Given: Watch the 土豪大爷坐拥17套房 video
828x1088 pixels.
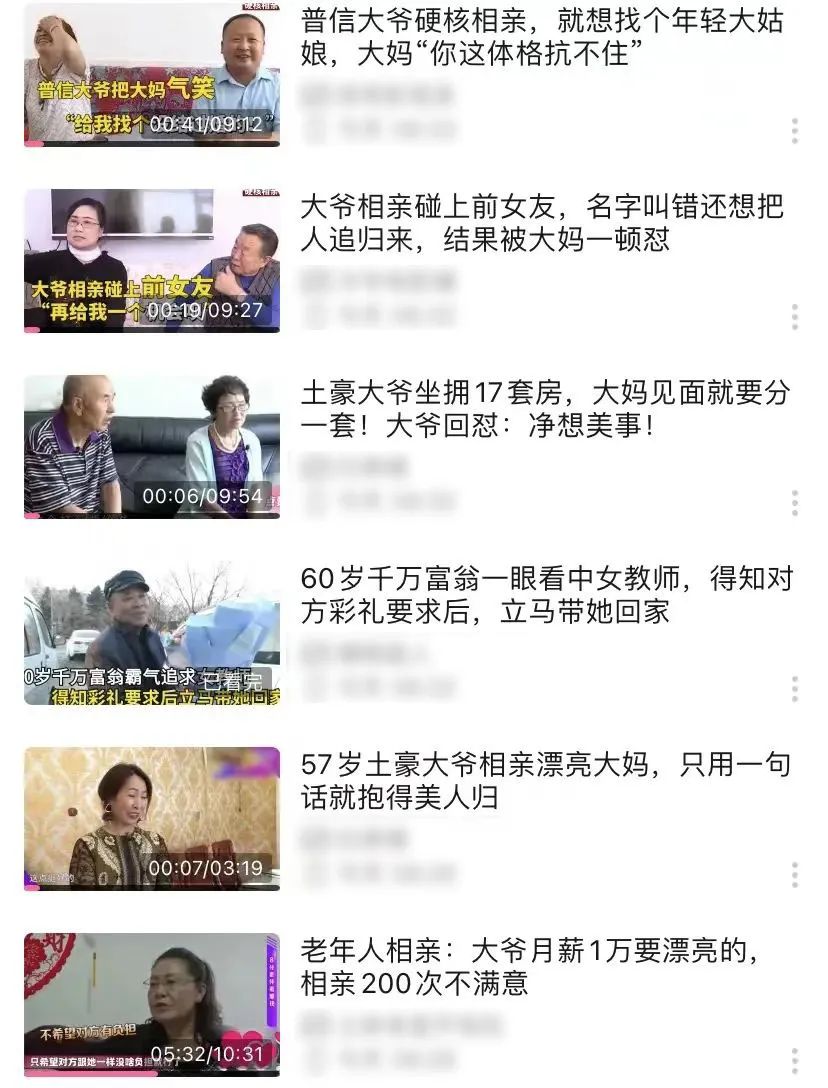Looking at the screenshot, I should tap(152, 447).
